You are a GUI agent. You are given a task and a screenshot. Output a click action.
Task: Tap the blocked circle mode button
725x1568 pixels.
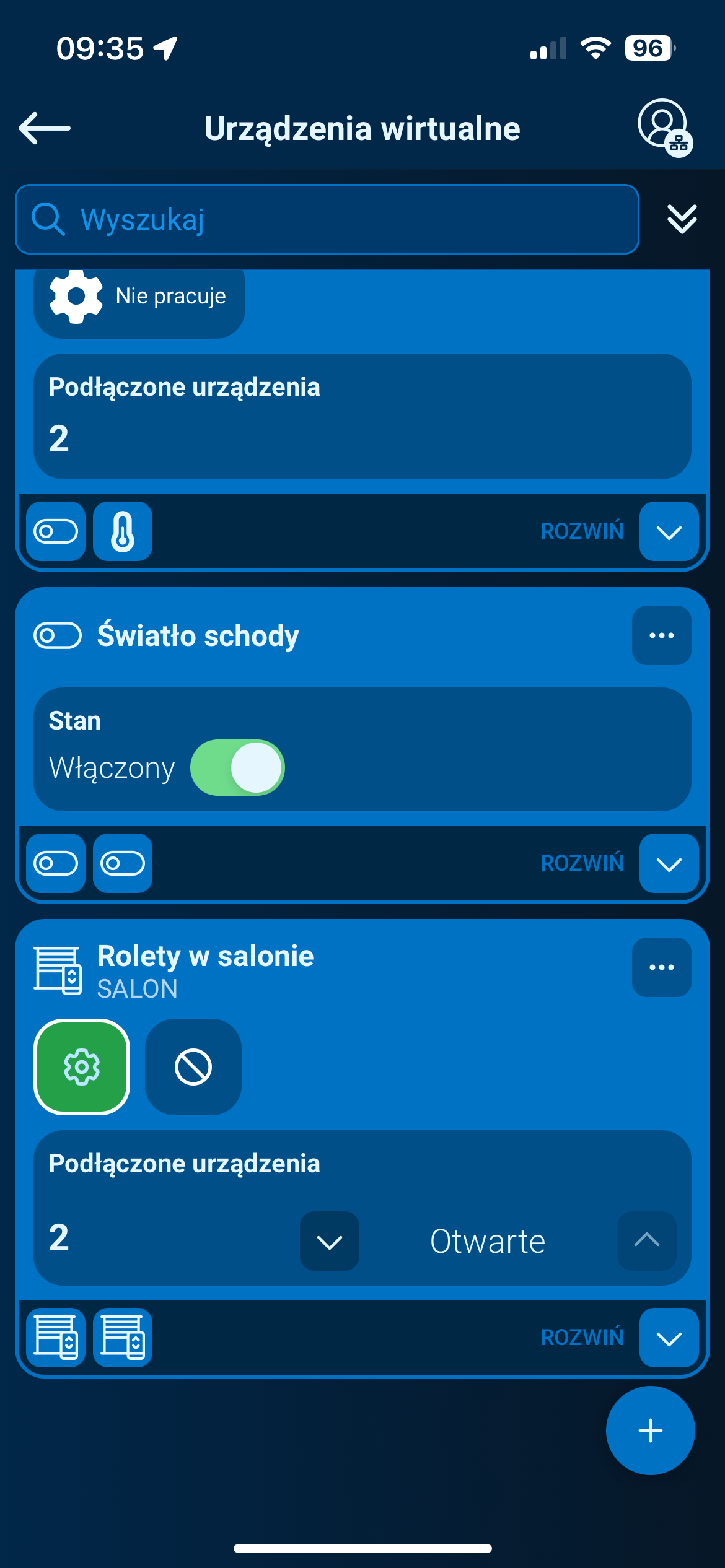(193, 1066)
